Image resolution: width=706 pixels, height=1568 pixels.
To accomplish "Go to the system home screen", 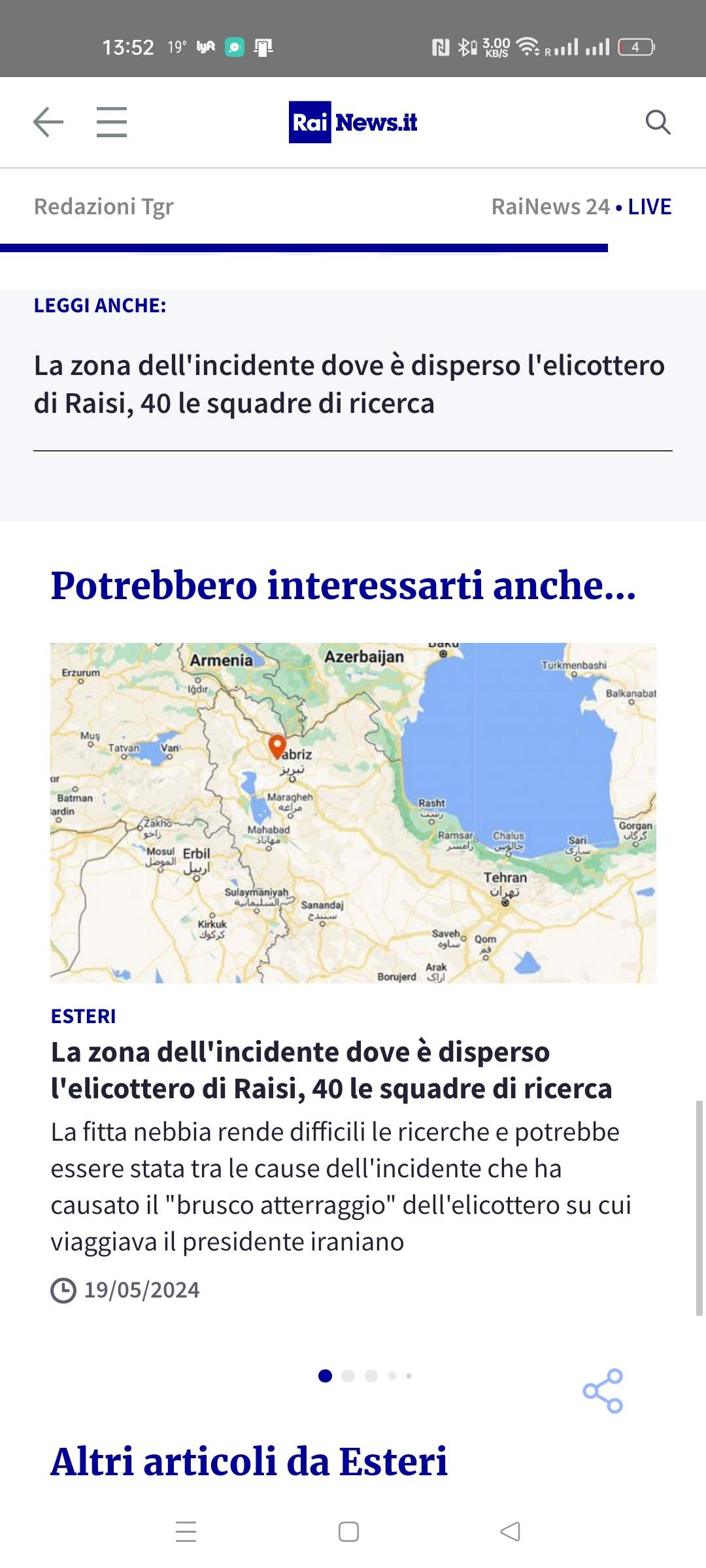I will pyautogui.click(x=348, y=1531).
